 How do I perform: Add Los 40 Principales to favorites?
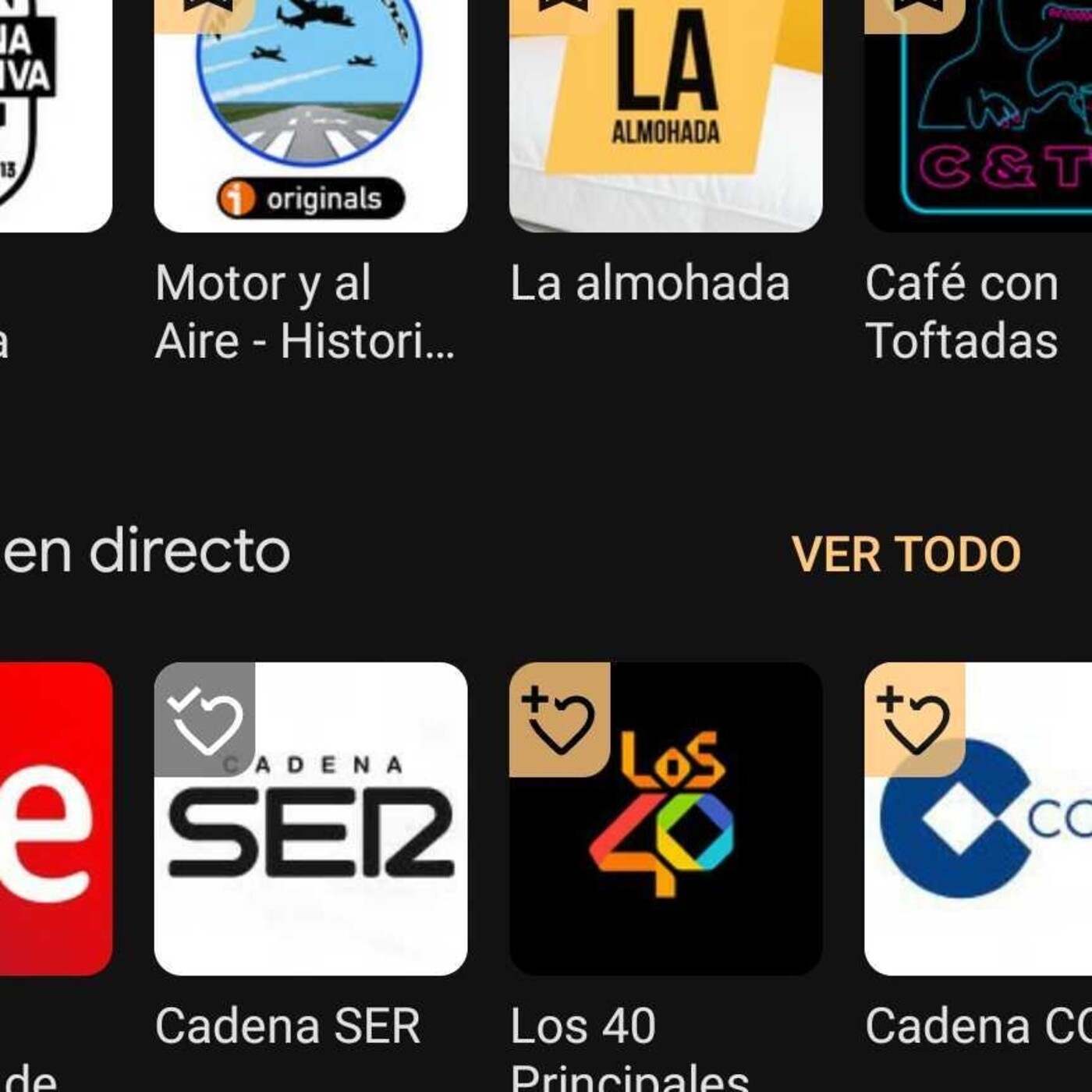(x=559, y=720)
